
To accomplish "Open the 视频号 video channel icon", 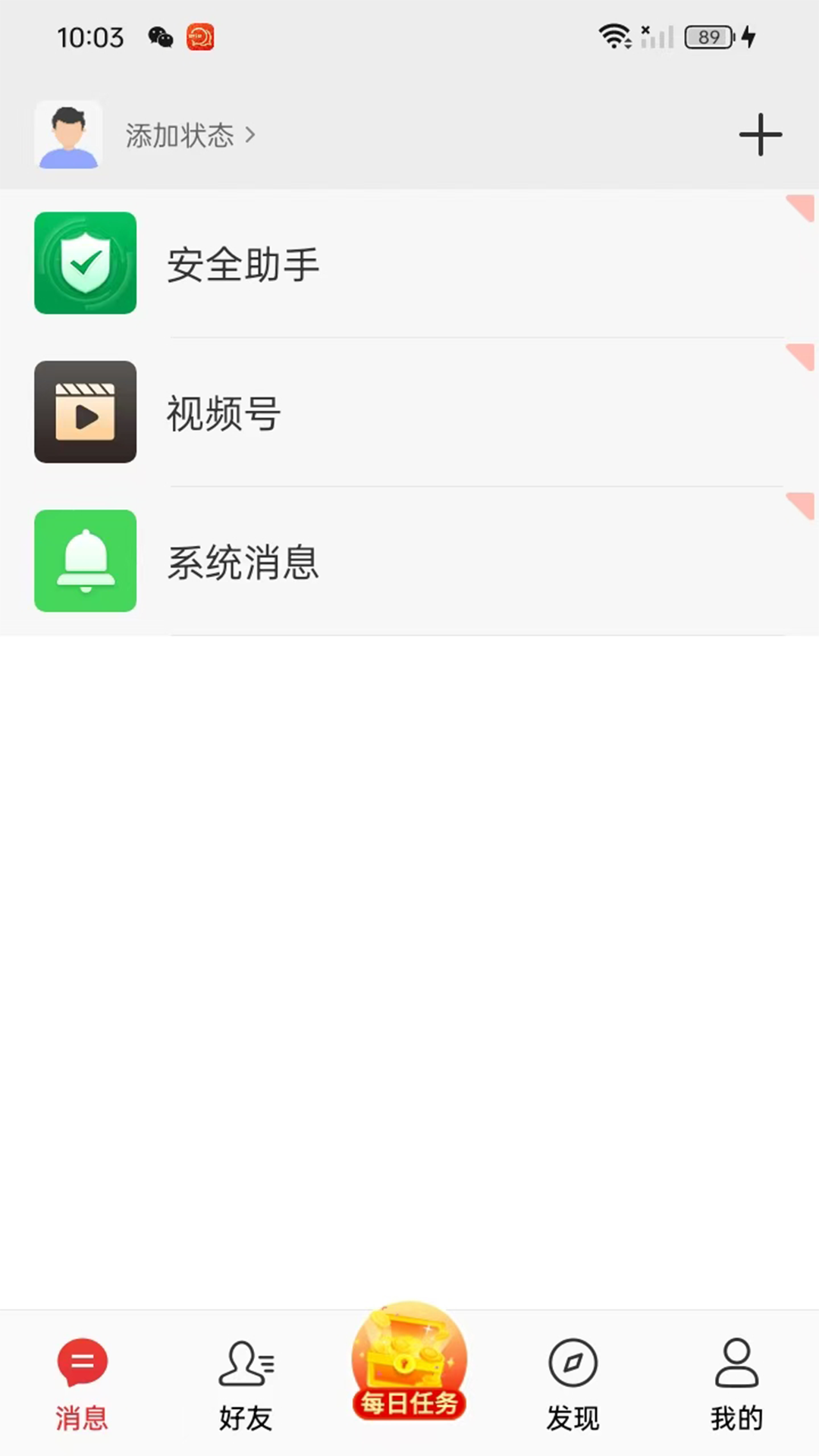I will pyautogui.click(x=85, y=413).
